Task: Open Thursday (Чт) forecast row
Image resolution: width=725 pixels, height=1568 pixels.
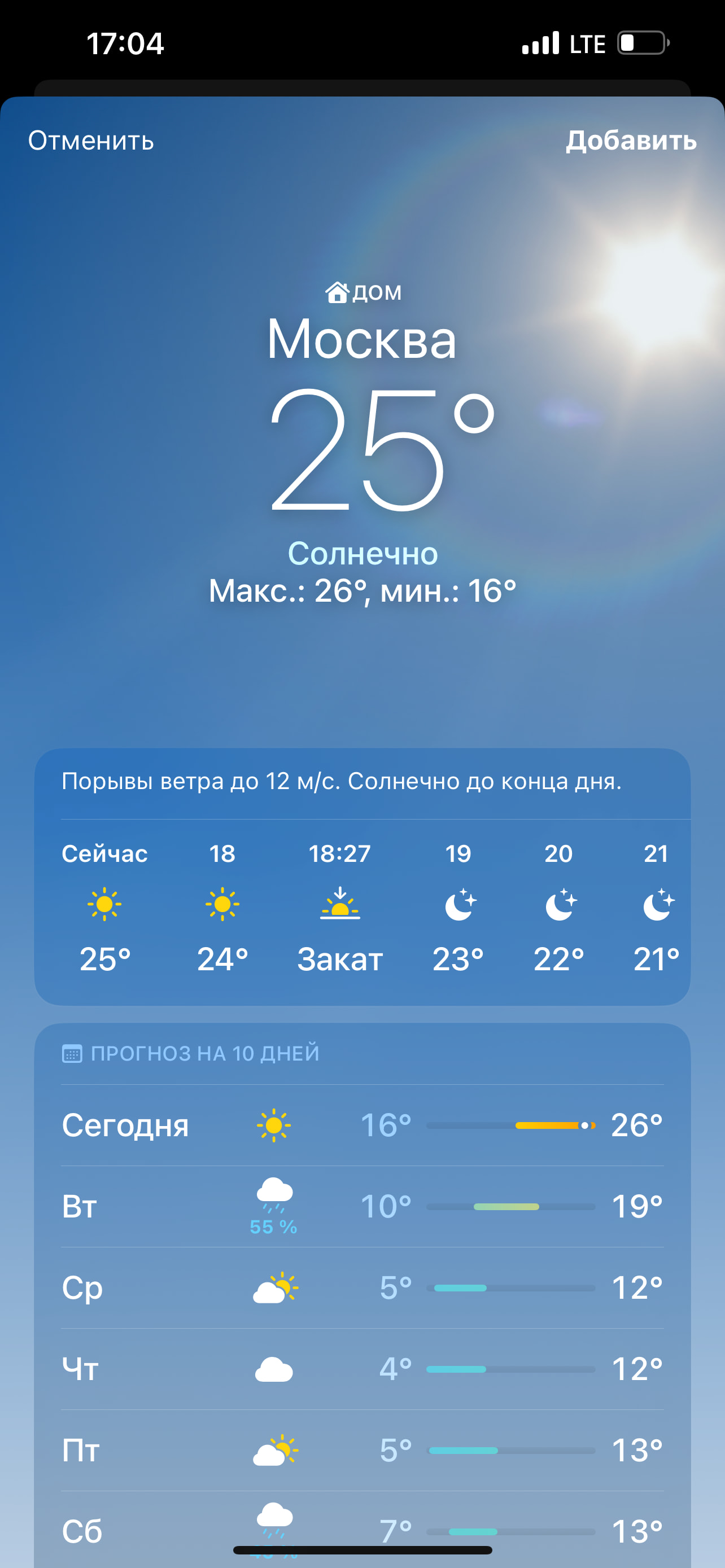Action: coord(362,1369)
